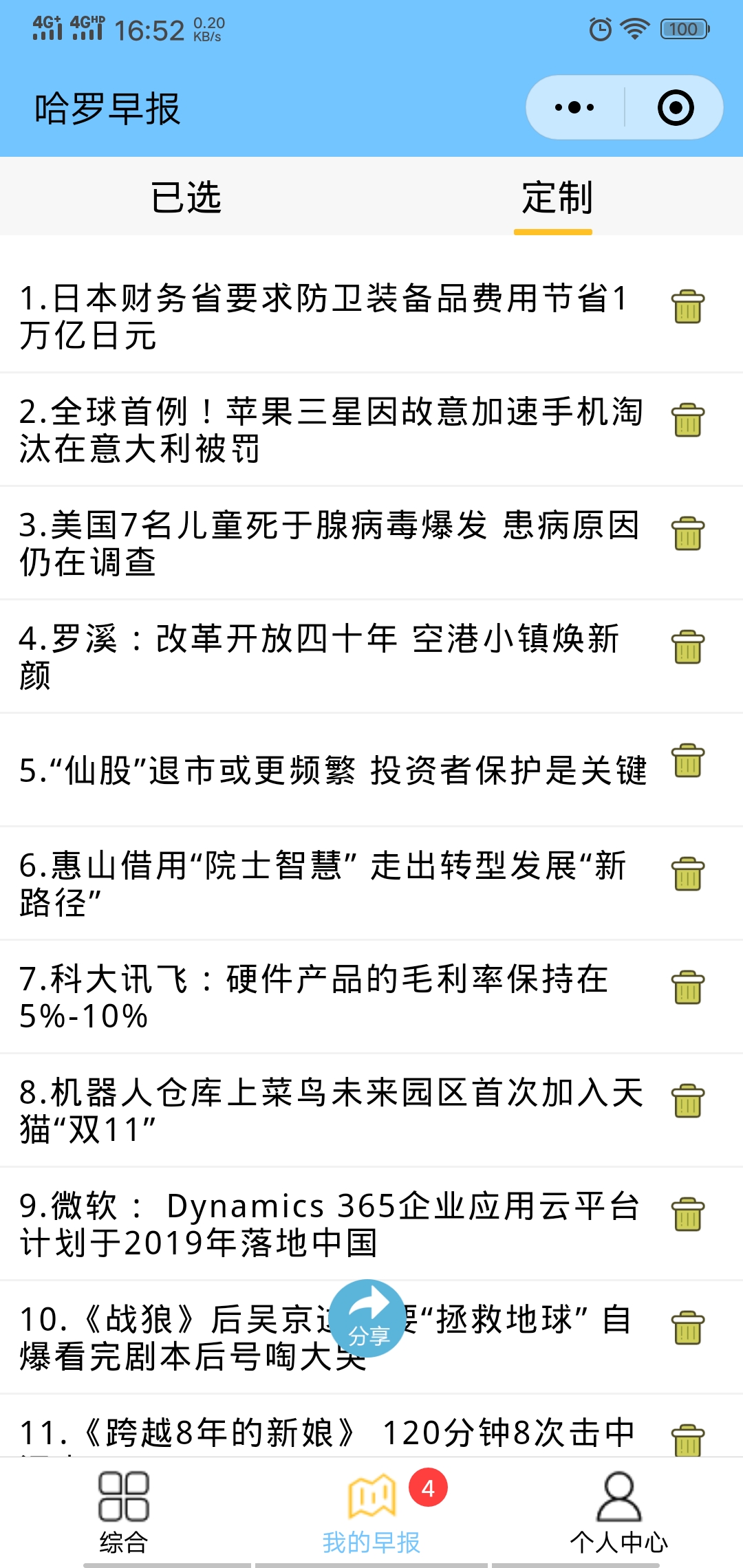This screenshot has width=743, height=1568.
Task: Close the mini program with the circle button
Action: (x=675, y=107)
